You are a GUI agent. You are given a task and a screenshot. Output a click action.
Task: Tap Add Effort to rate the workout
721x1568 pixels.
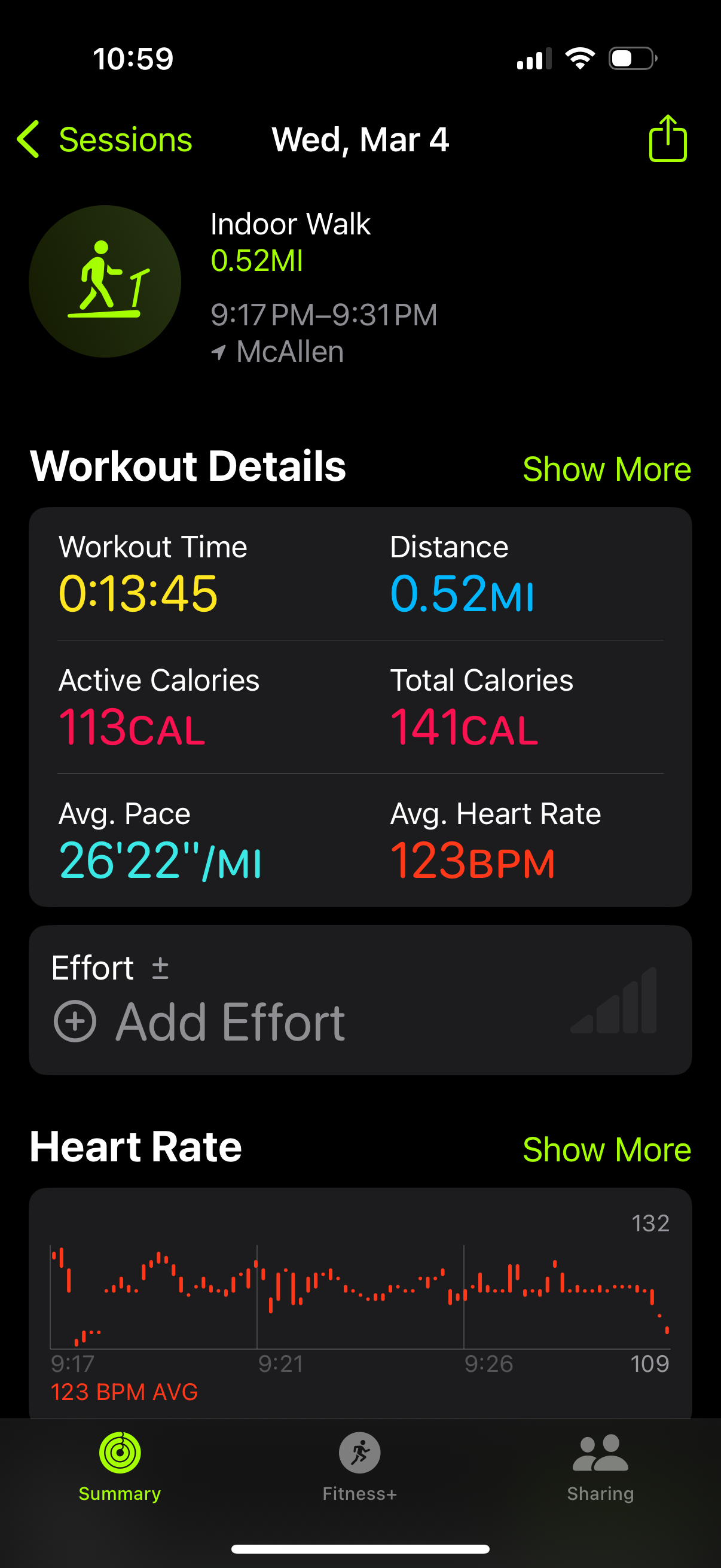pyautogui.click(x=231, y=1020)
